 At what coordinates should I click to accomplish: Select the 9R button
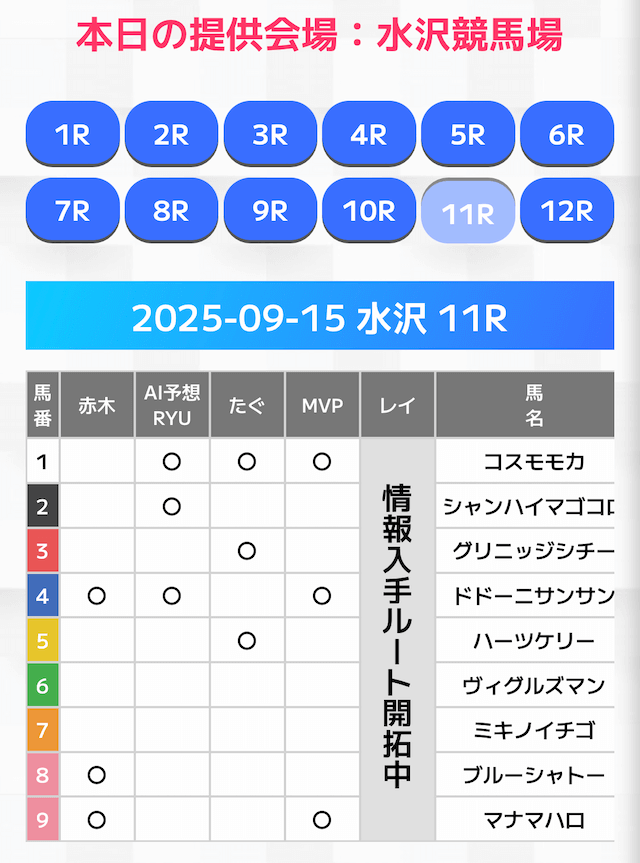click(x=270, y=211)
